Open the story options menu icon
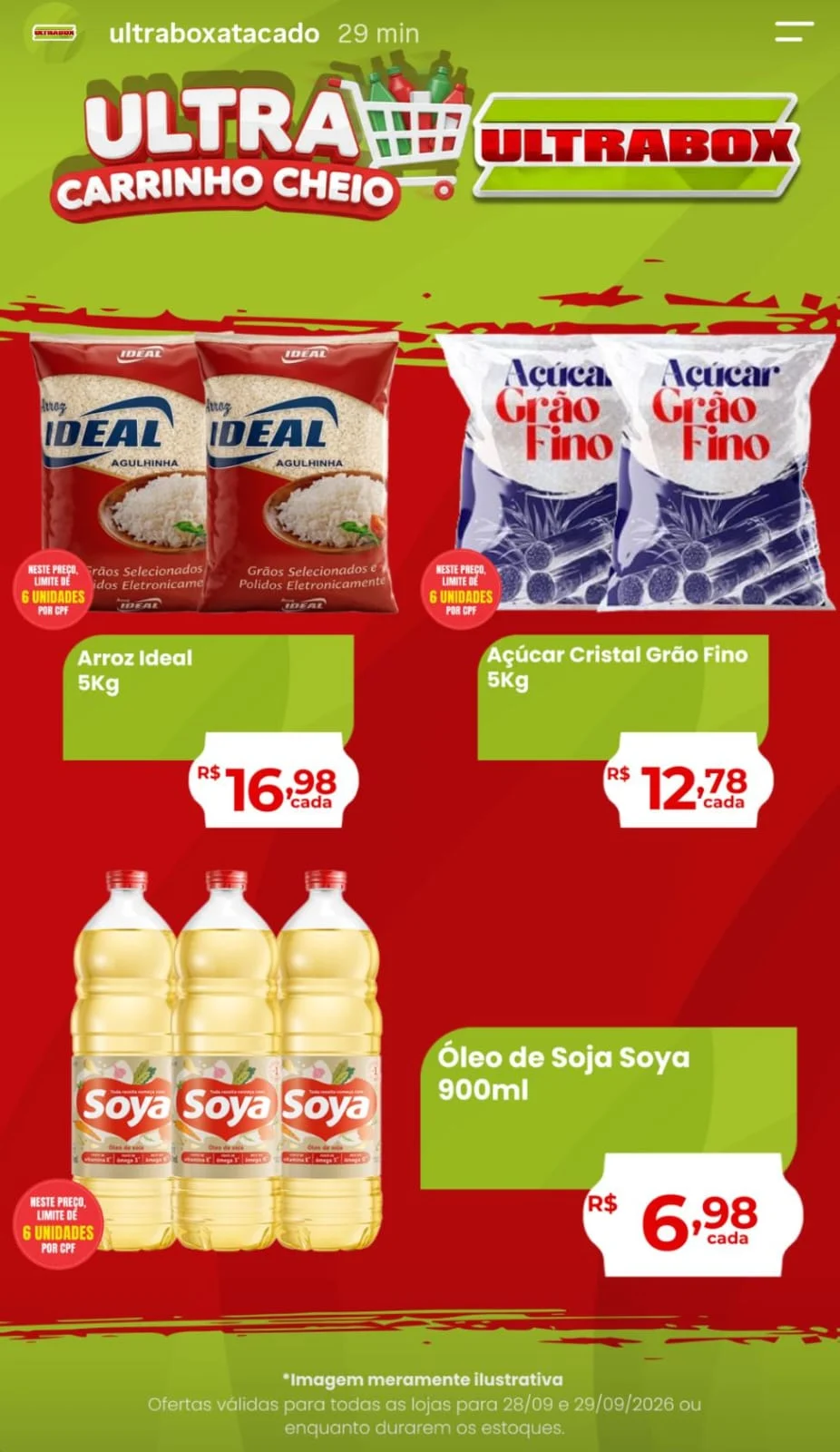The image size is (840, 1452). (794, 32)
